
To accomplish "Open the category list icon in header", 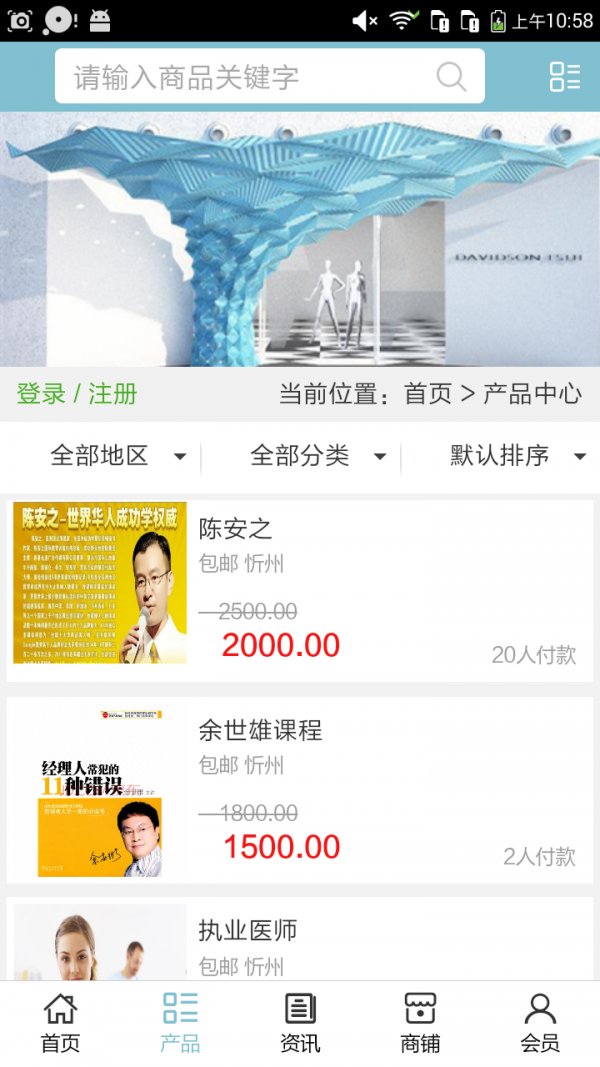I will [564, 77].
